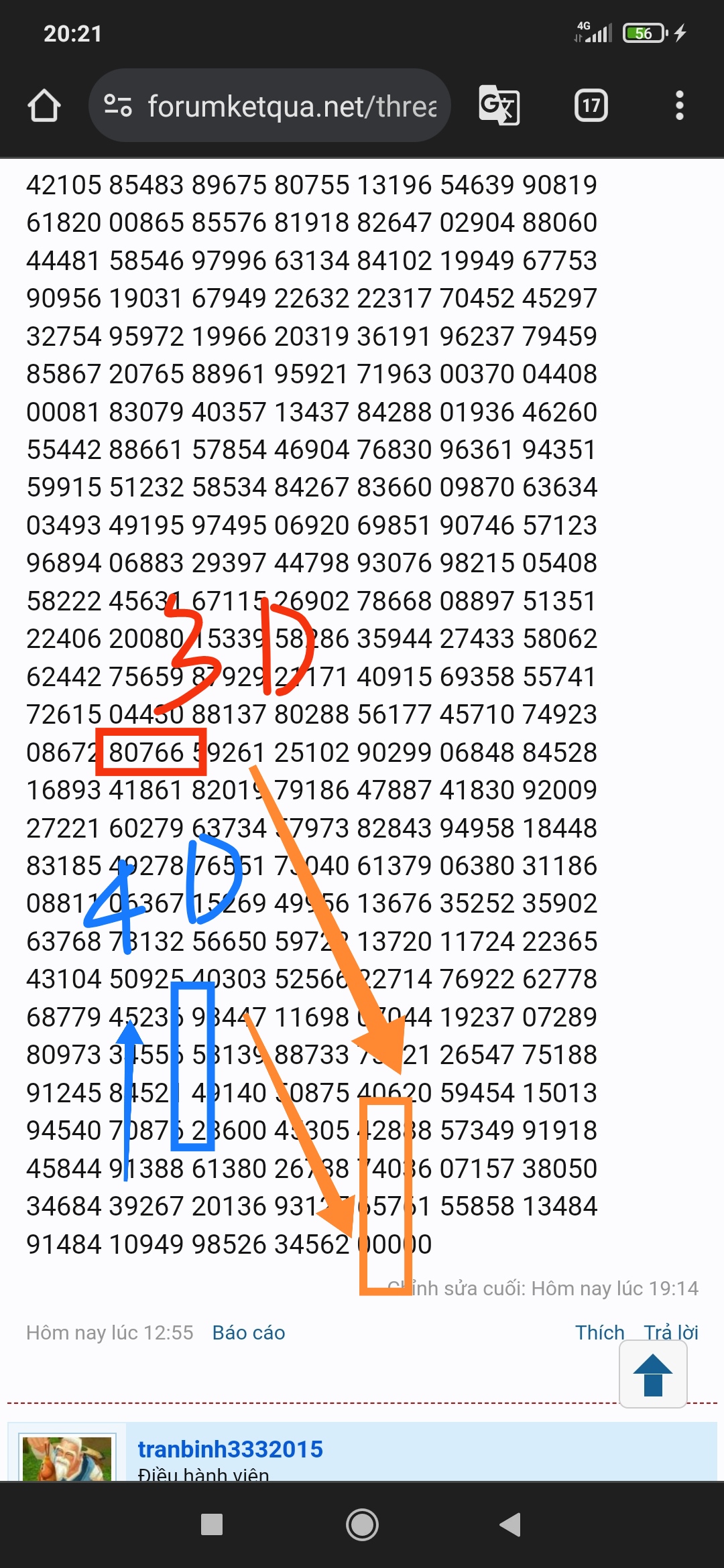Open the site settings icon in address bar

tap(118, 106)
